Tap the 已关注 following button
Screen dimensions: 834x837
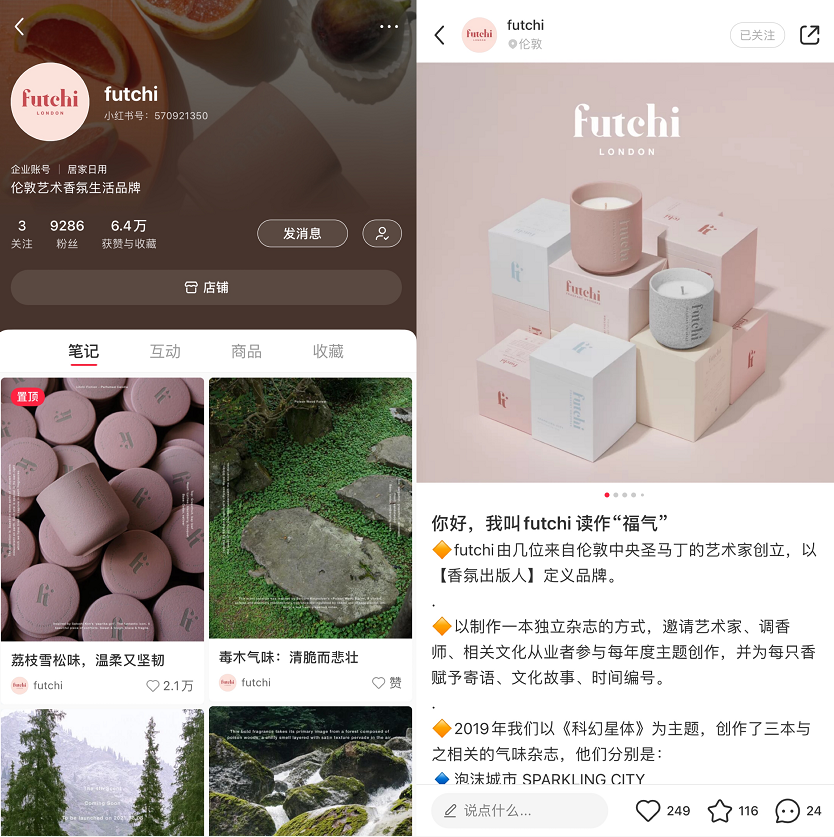tap(757, 35)
